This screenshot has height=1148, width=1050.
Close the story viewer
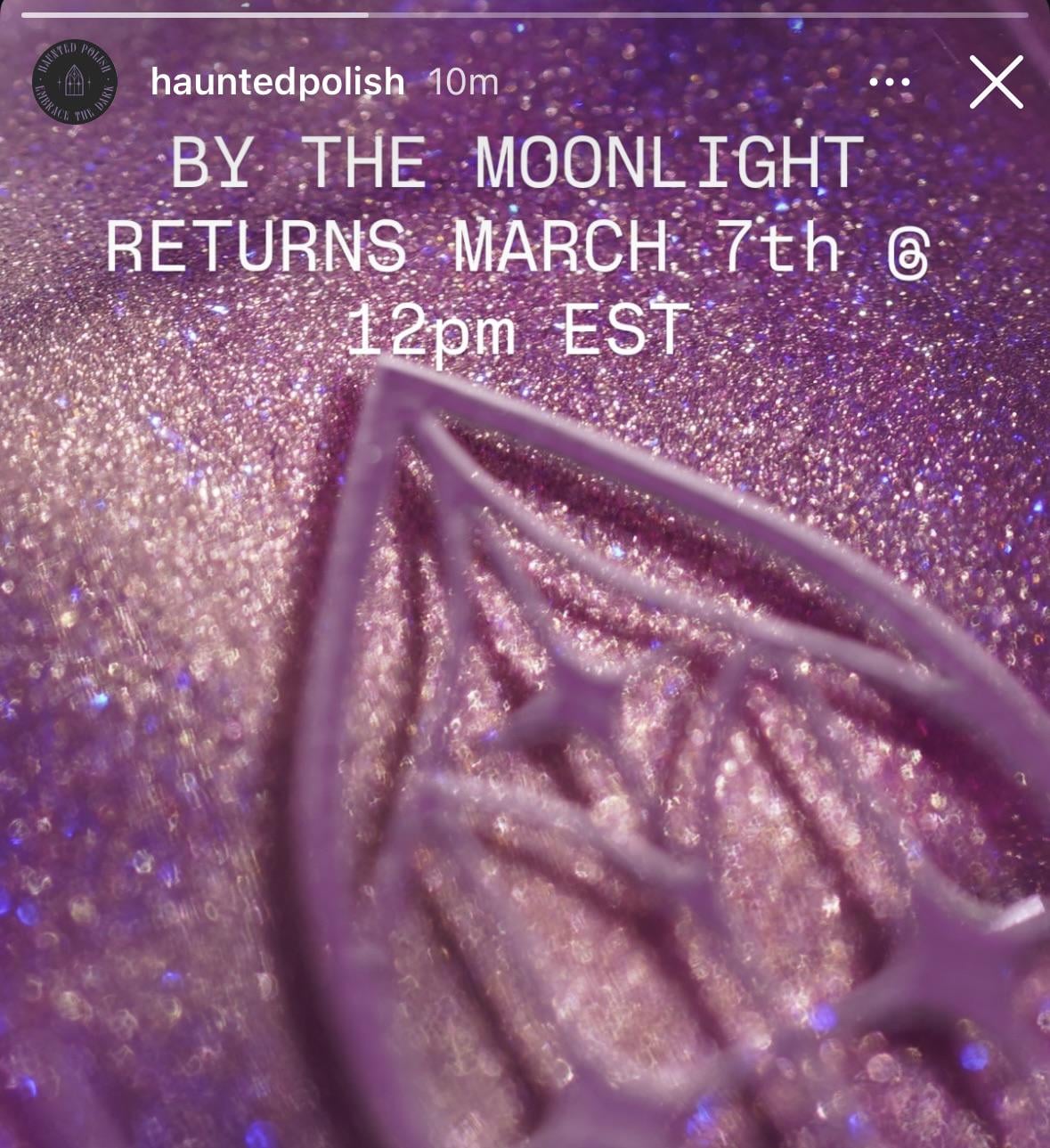tap(996, 83)
